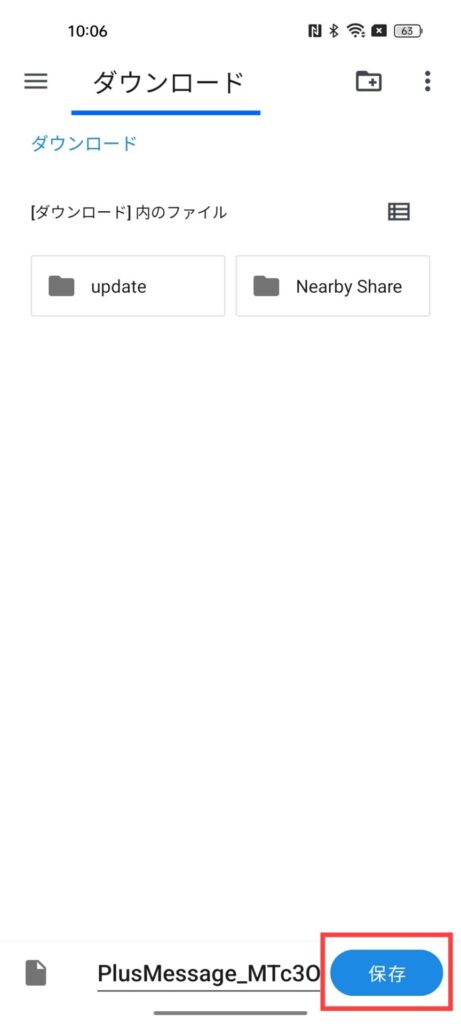Switch to list view layout
The image size is (461, 1024).
[x=398, y=212]
